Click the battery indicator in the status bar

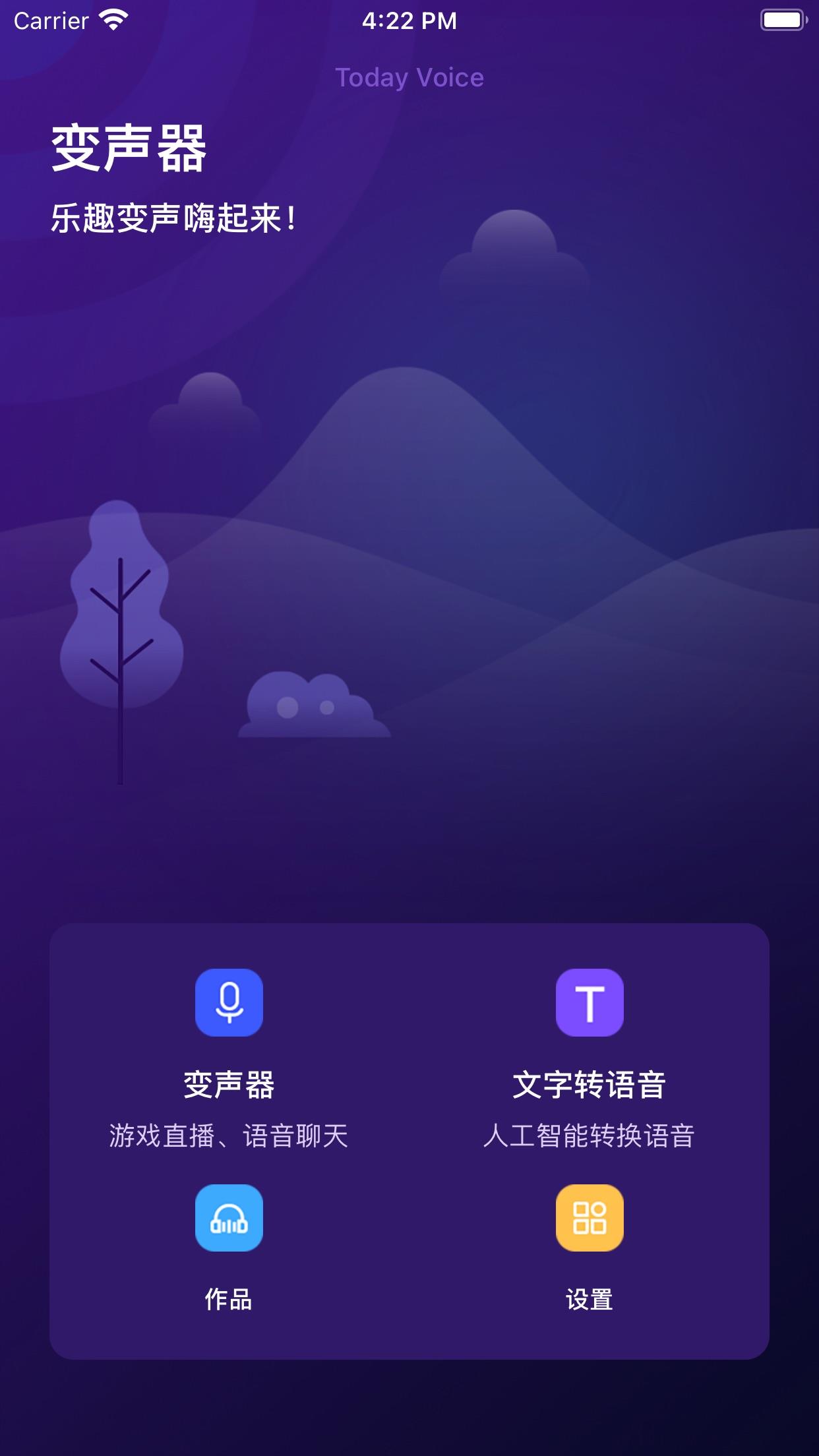(x=781, y=20)
